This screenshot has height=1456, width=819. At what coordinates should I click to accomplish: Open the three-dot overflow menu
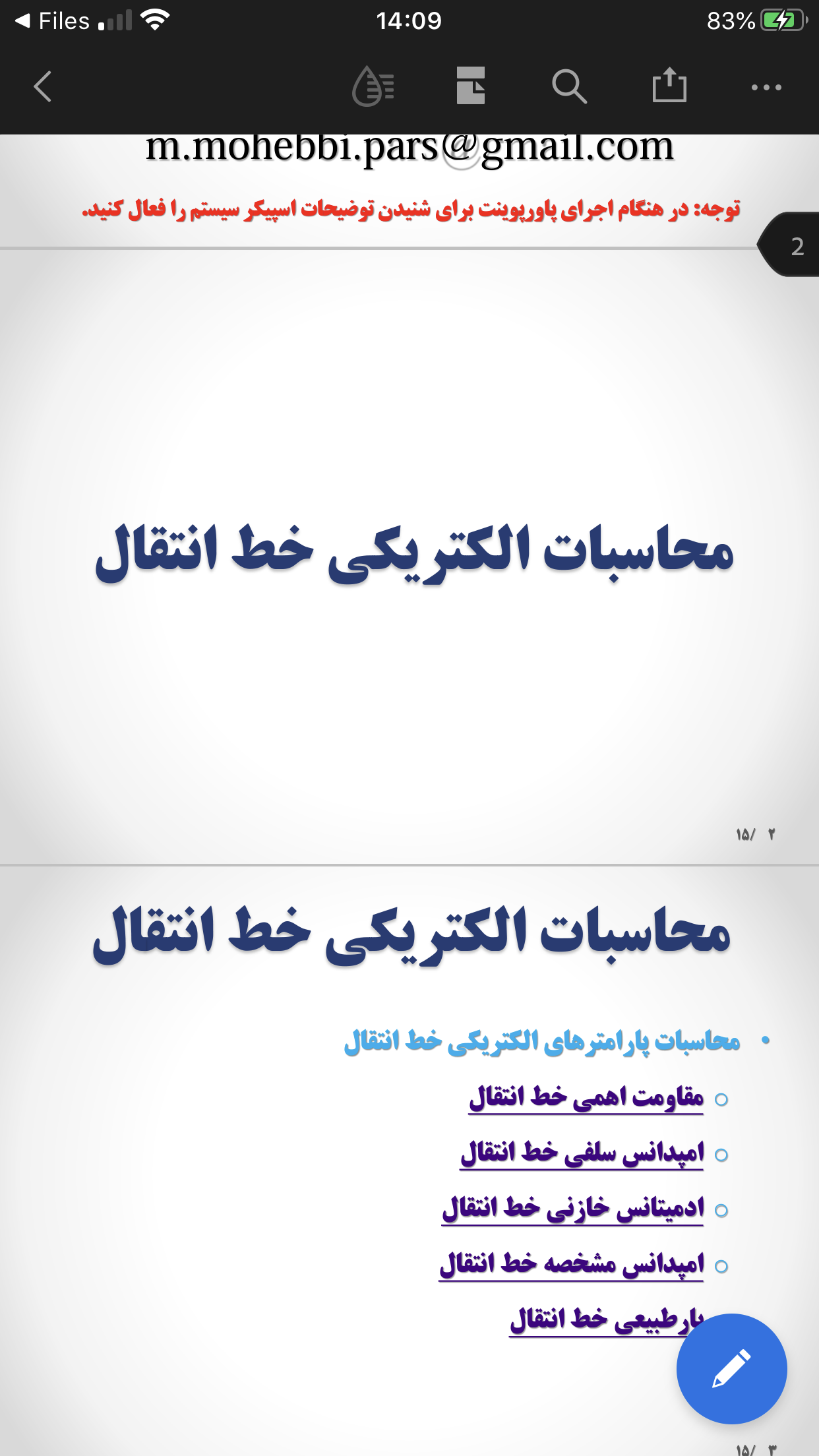coord(766,87)
